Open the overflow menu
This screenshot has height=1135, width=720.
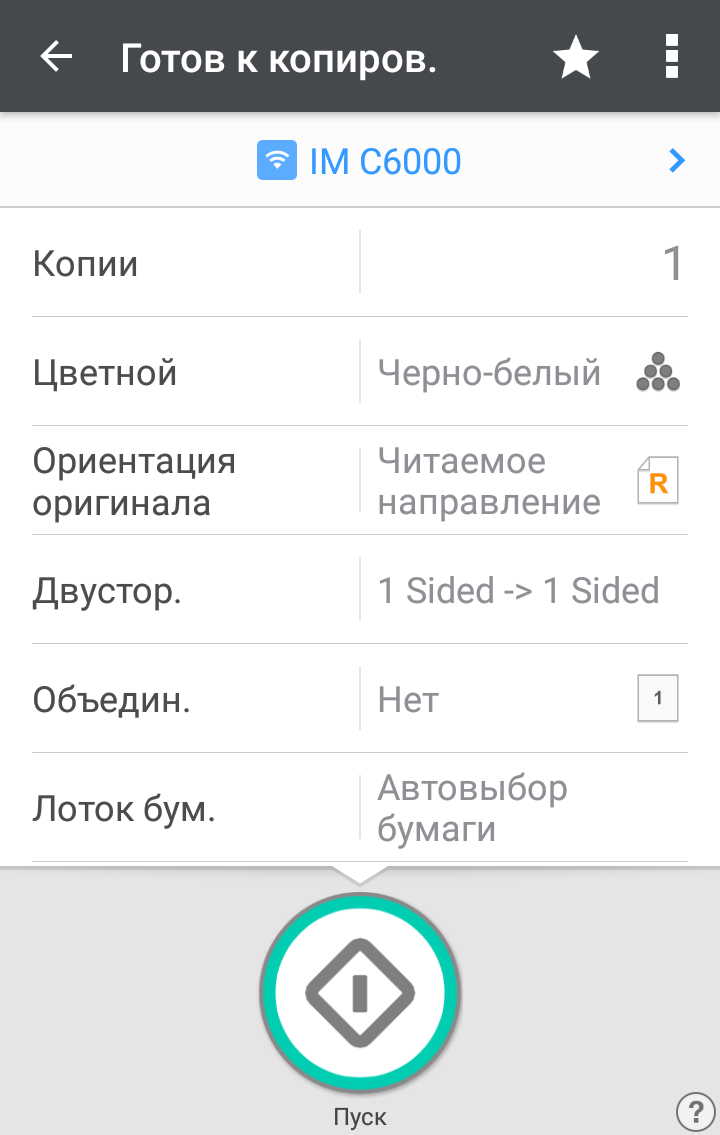671,57
